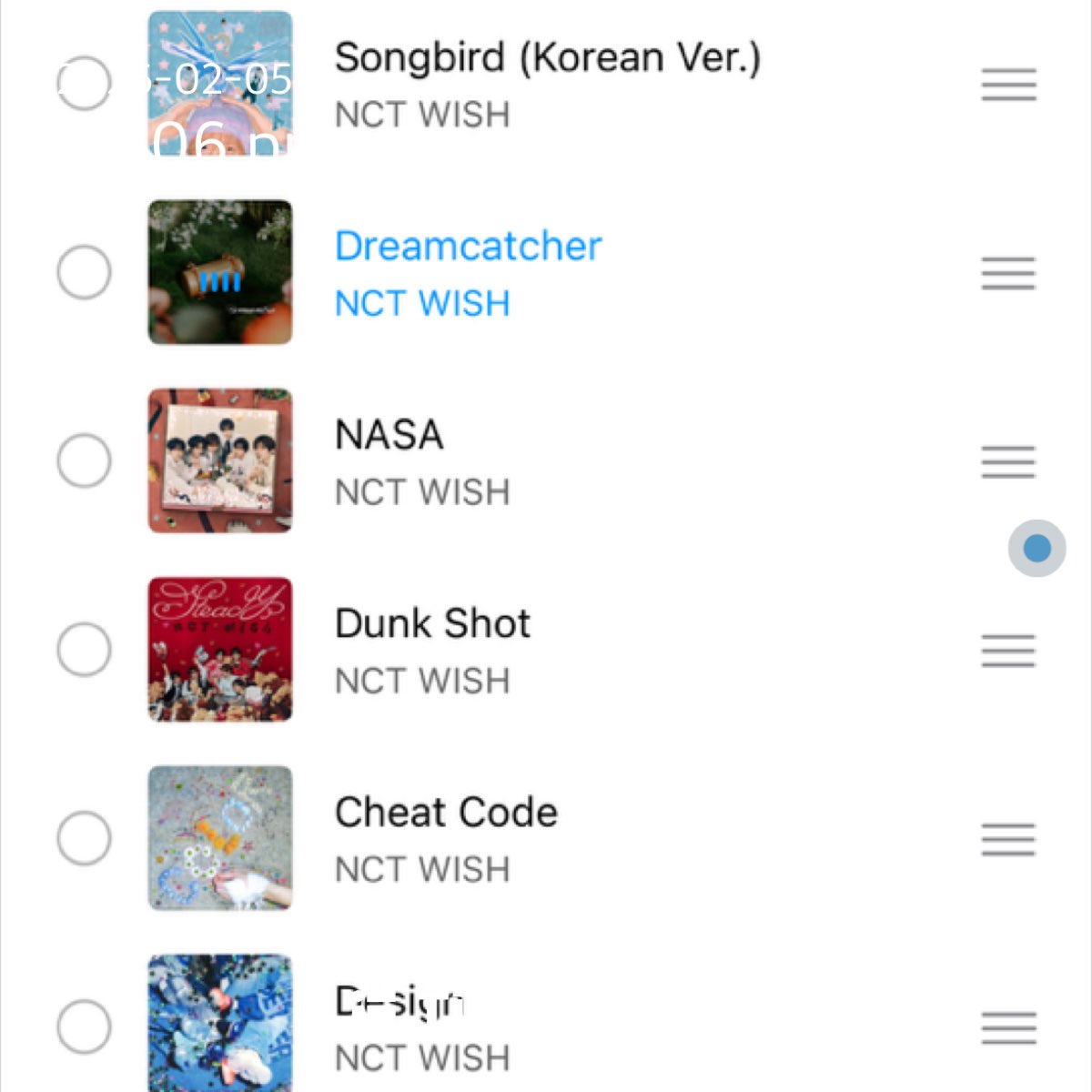Image resolution: width=1092 pixels, height=1092 pixels.
Task: Play Songbird (Korean Ver.) by NCT WISH
Action: 546,83
